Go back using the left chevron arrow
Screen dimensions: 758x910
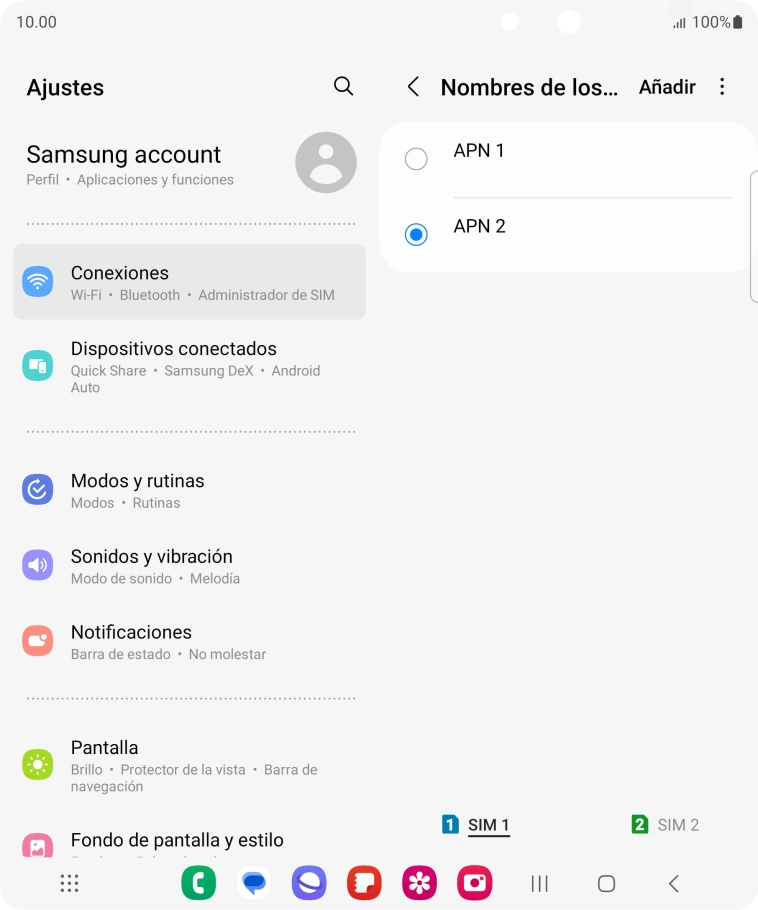pos(413,87)
